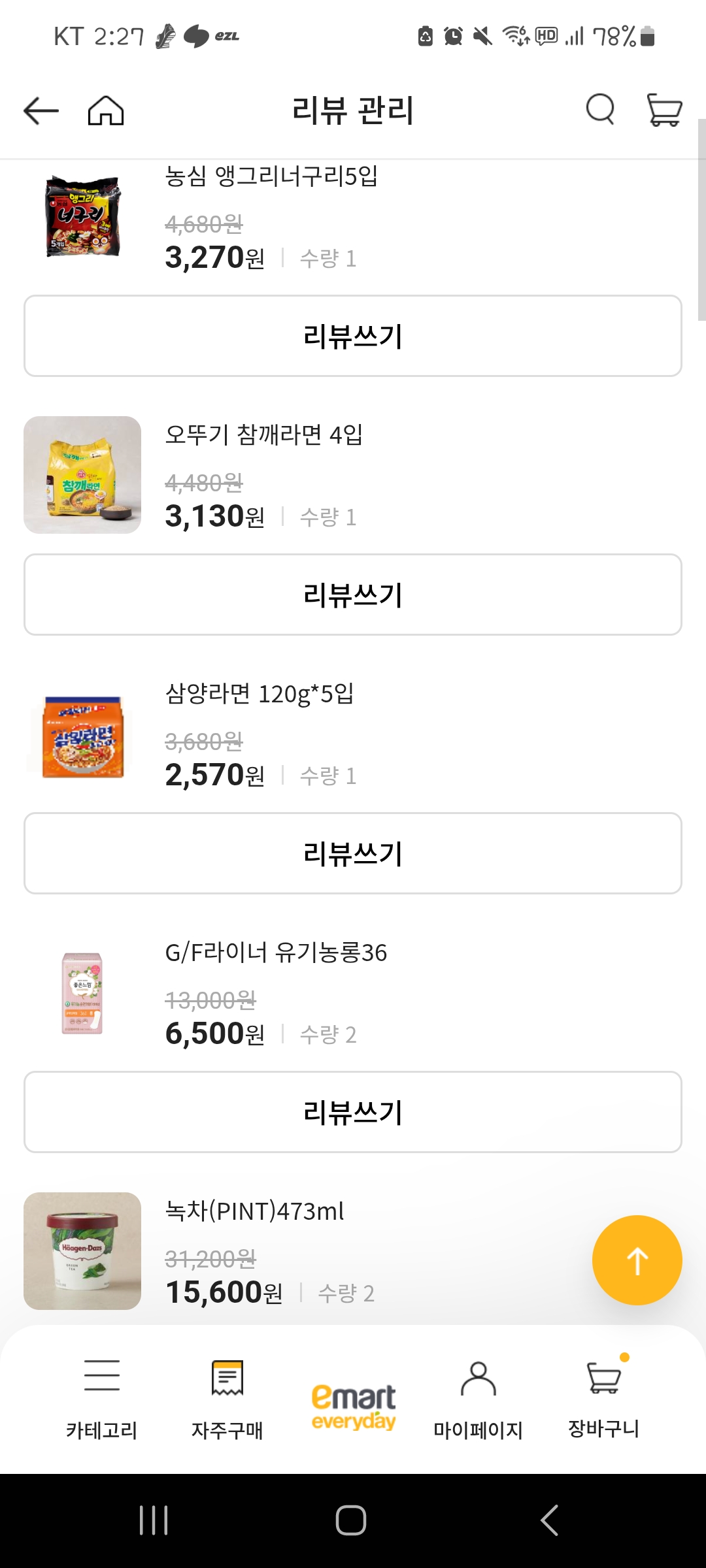Tap the Android recent apps button
706x1568 pixels.
152,1520
